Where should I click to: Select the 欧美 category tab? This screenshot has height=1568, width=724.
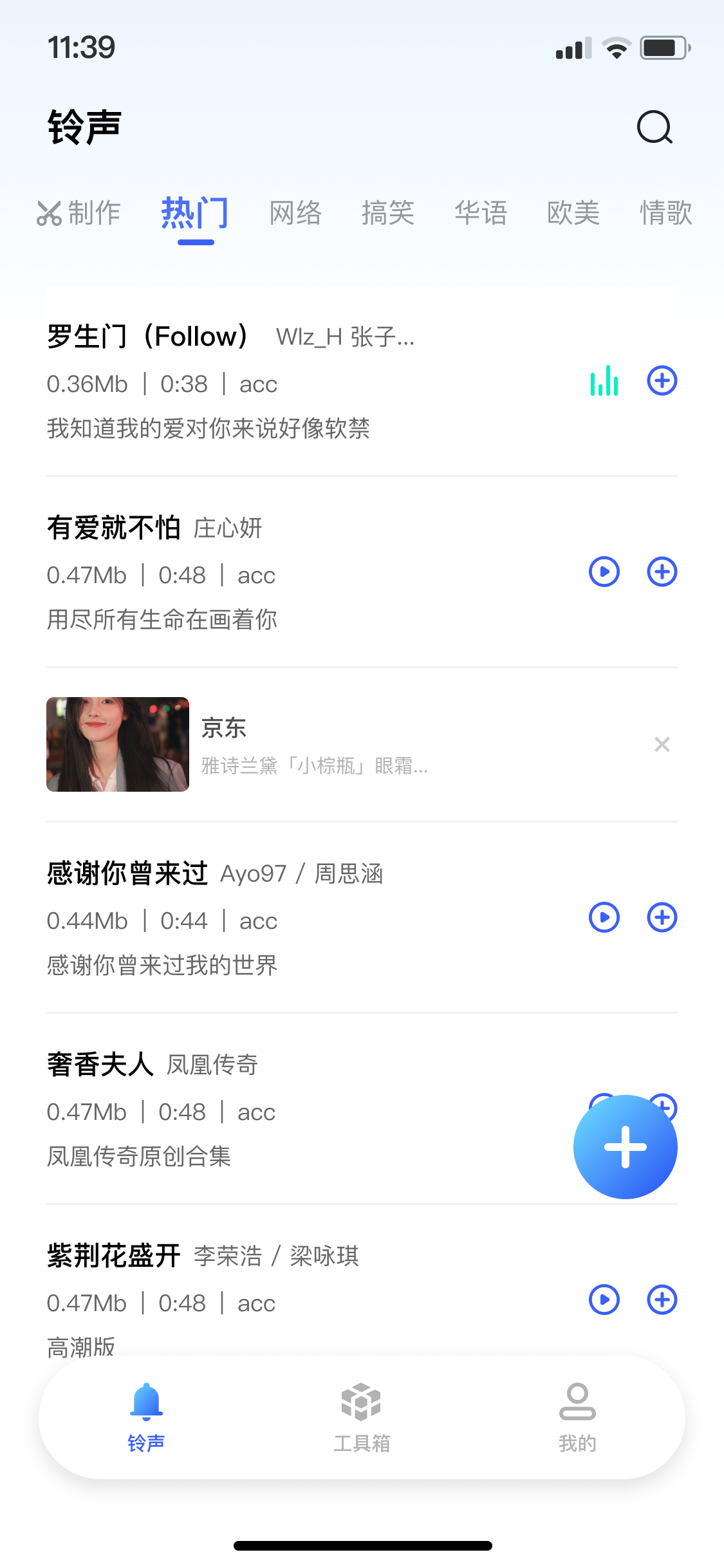tap(573, 213)
